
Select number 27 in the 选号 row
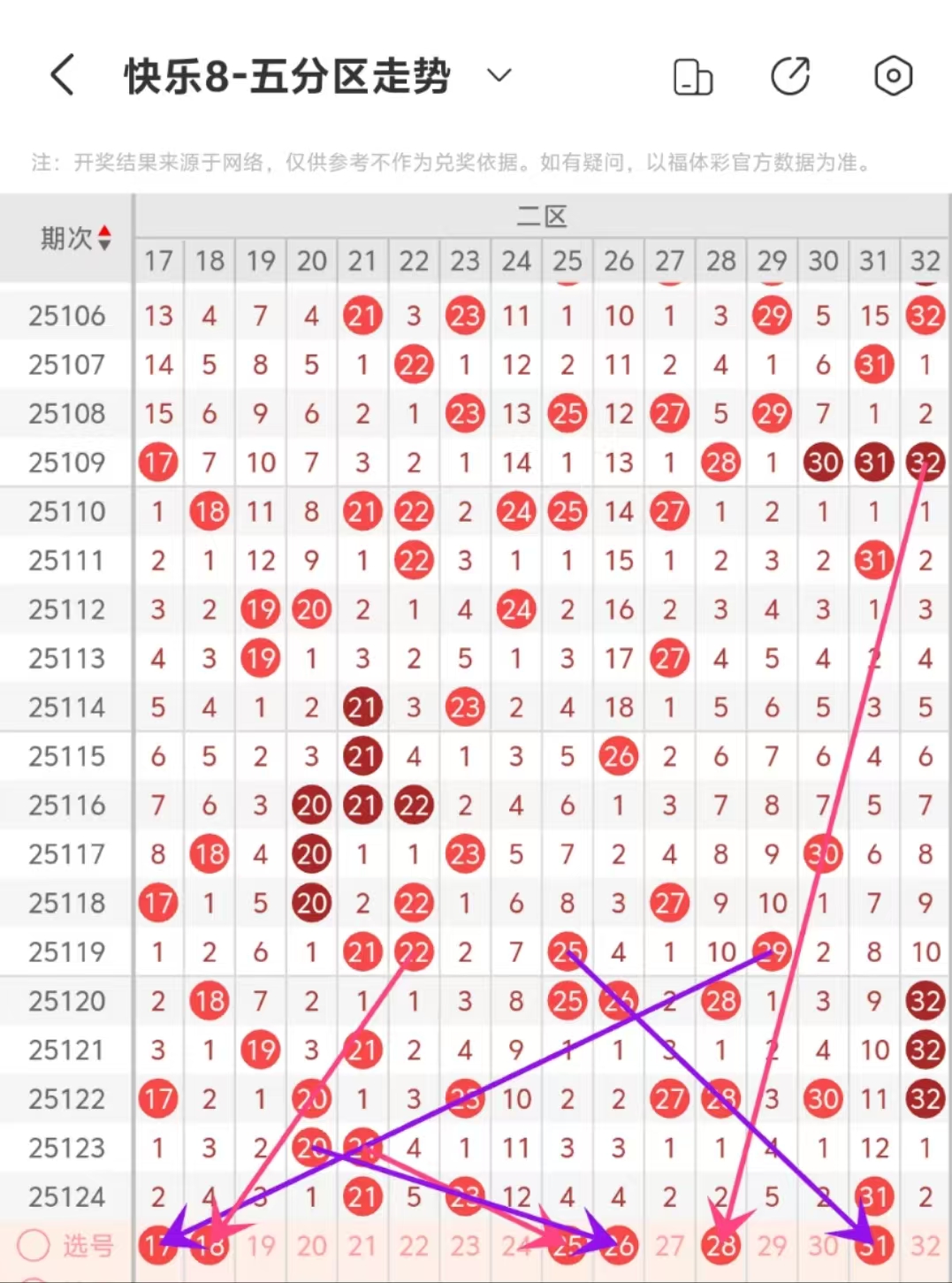coord(669,1246)
